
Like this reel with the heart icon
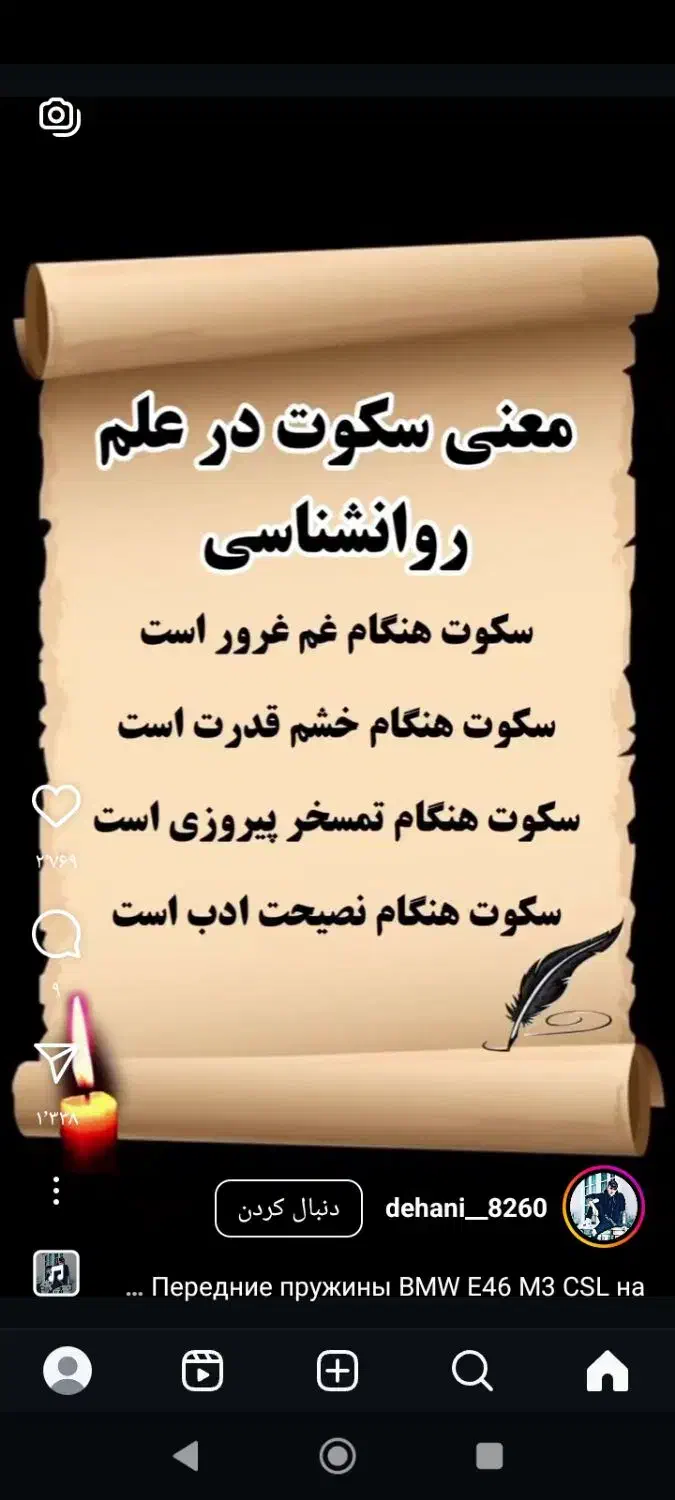[56, 806]
